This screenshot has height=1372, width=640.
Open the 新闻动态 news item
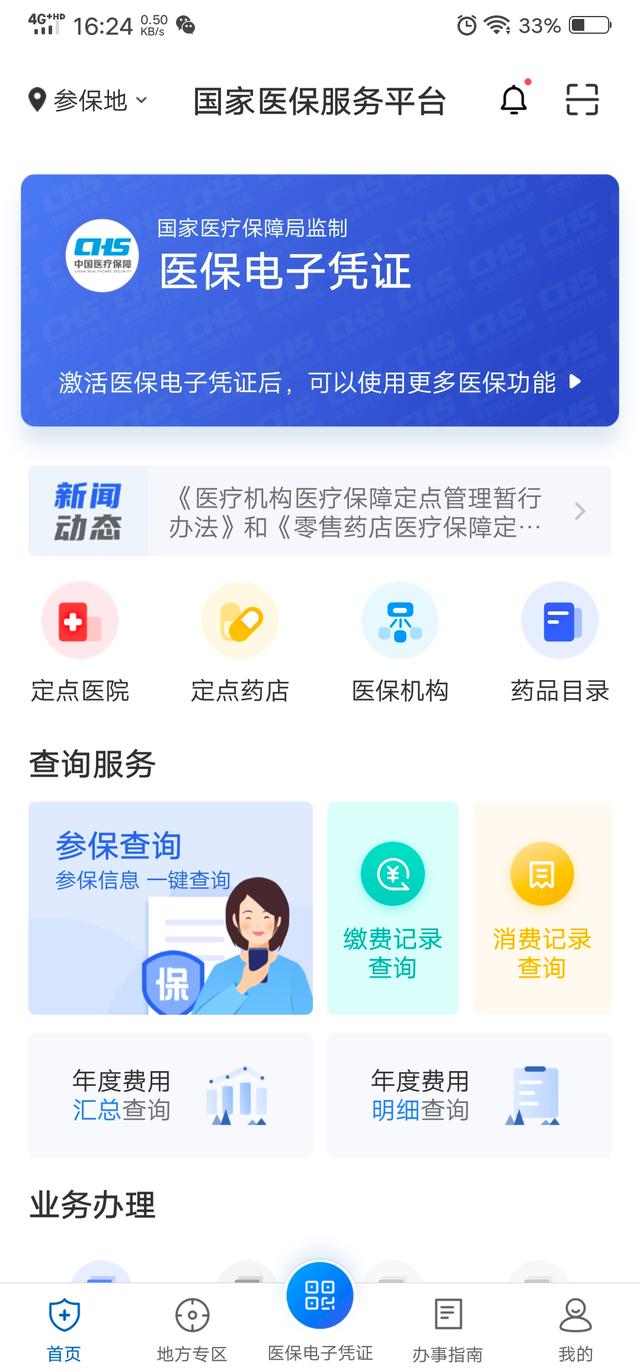[320, 511]
